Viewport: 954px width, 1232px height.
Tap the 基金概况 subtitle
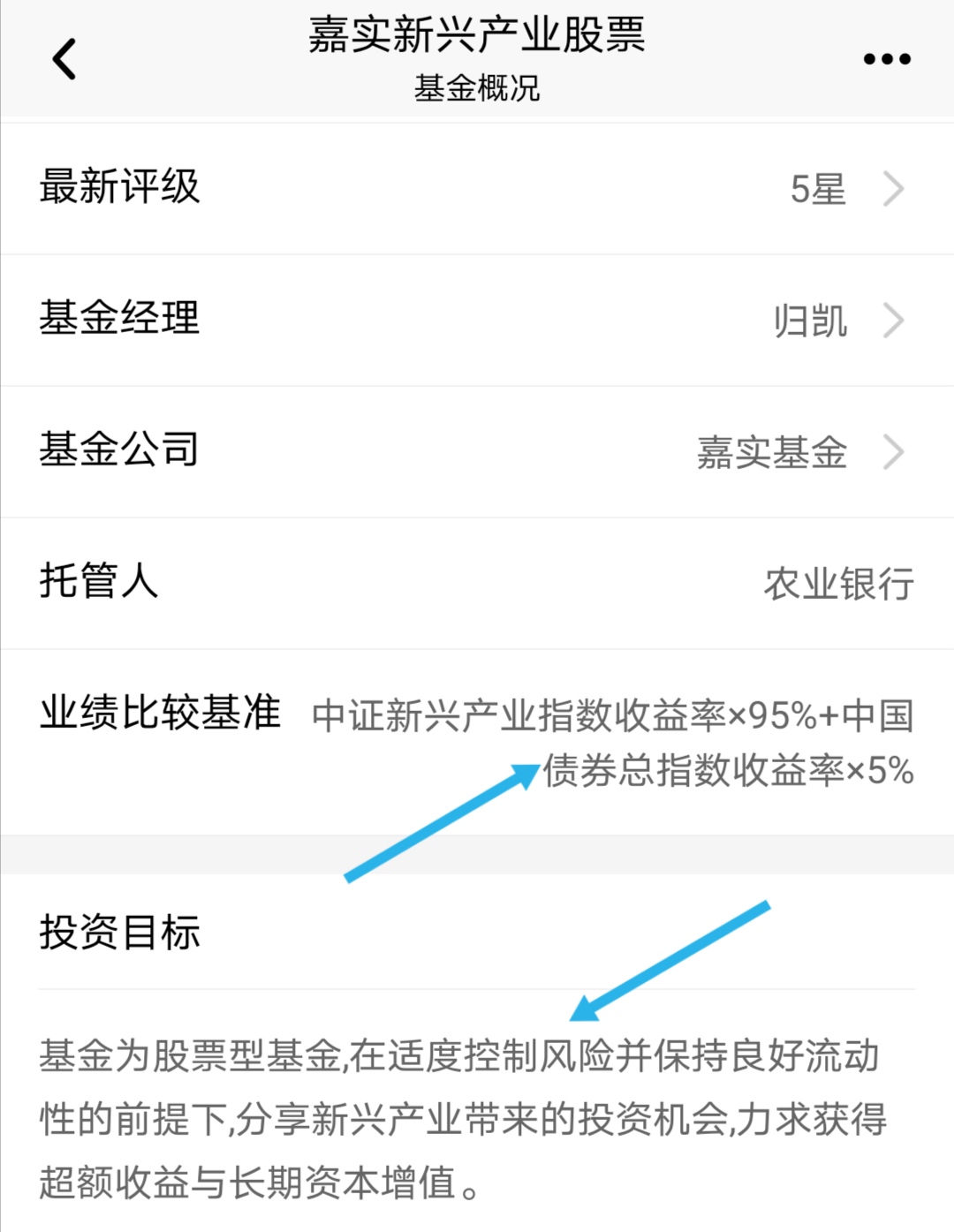point(477,88)
